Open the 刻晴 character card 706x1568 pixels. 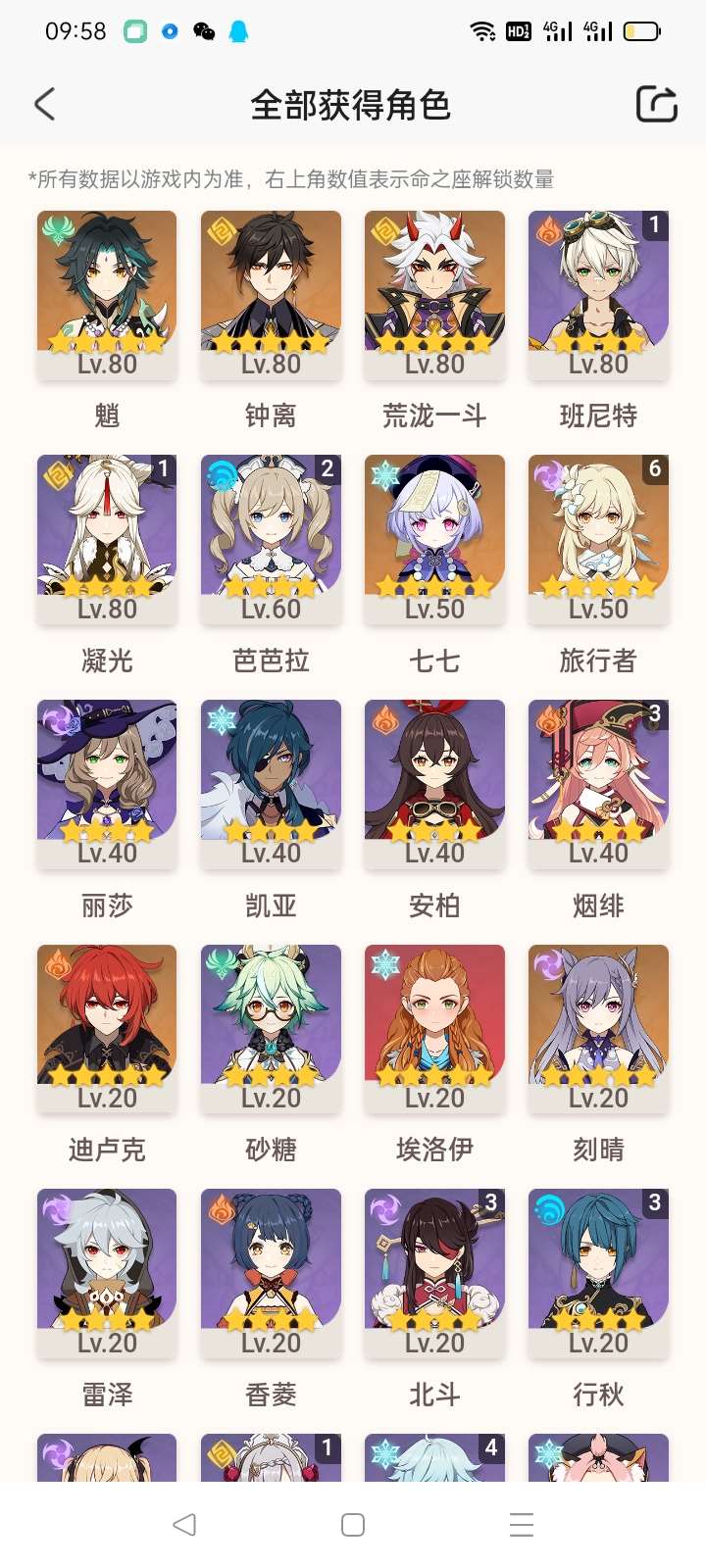pos(598,1029)
